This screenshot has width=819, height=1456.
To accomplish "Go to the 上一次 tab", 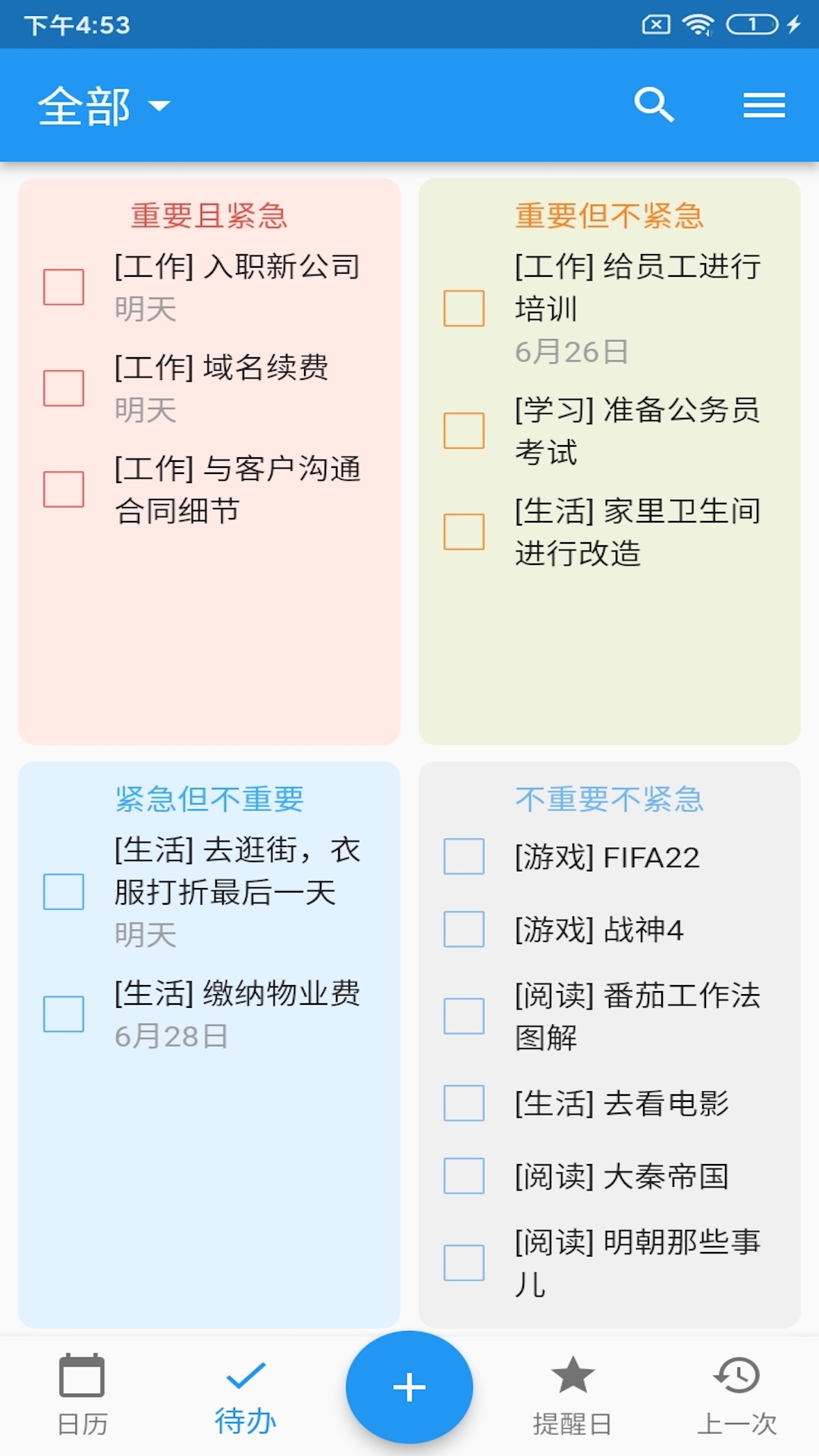I will (x=736, y=1395).
